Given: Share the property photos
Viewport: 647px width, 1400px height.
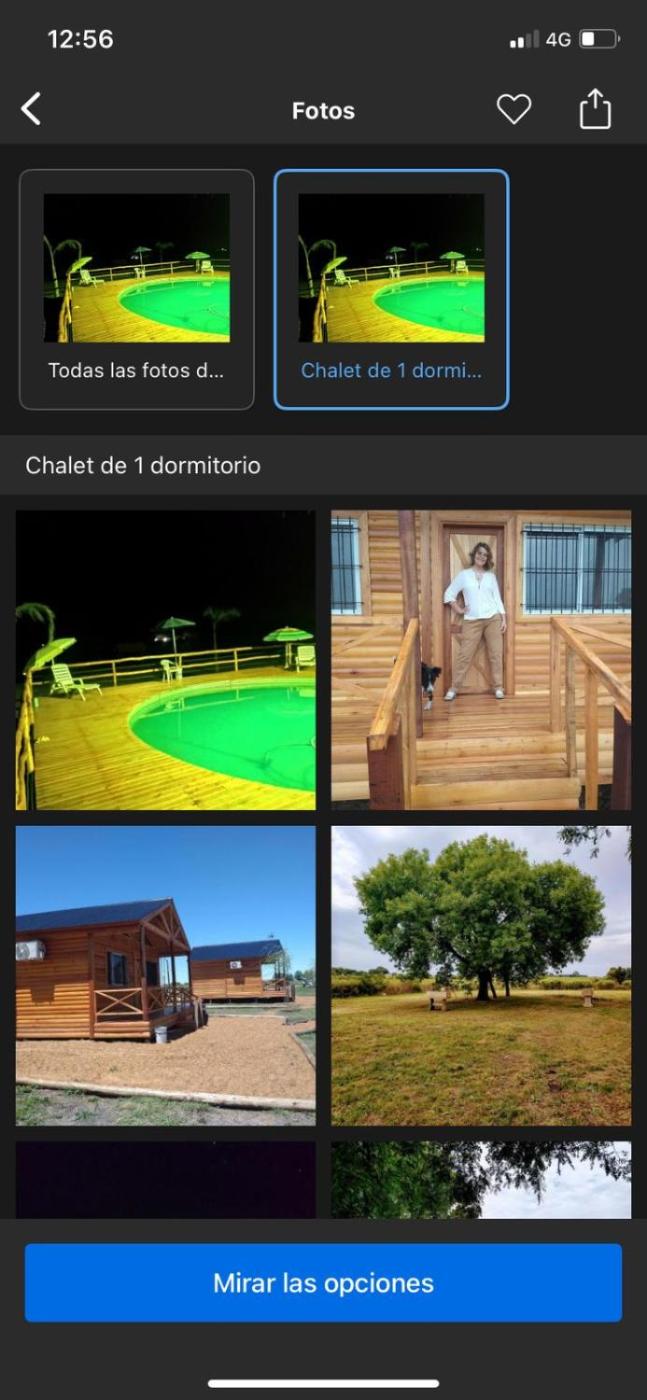Looking at the screenshot, I should click(x=595, y=109).
